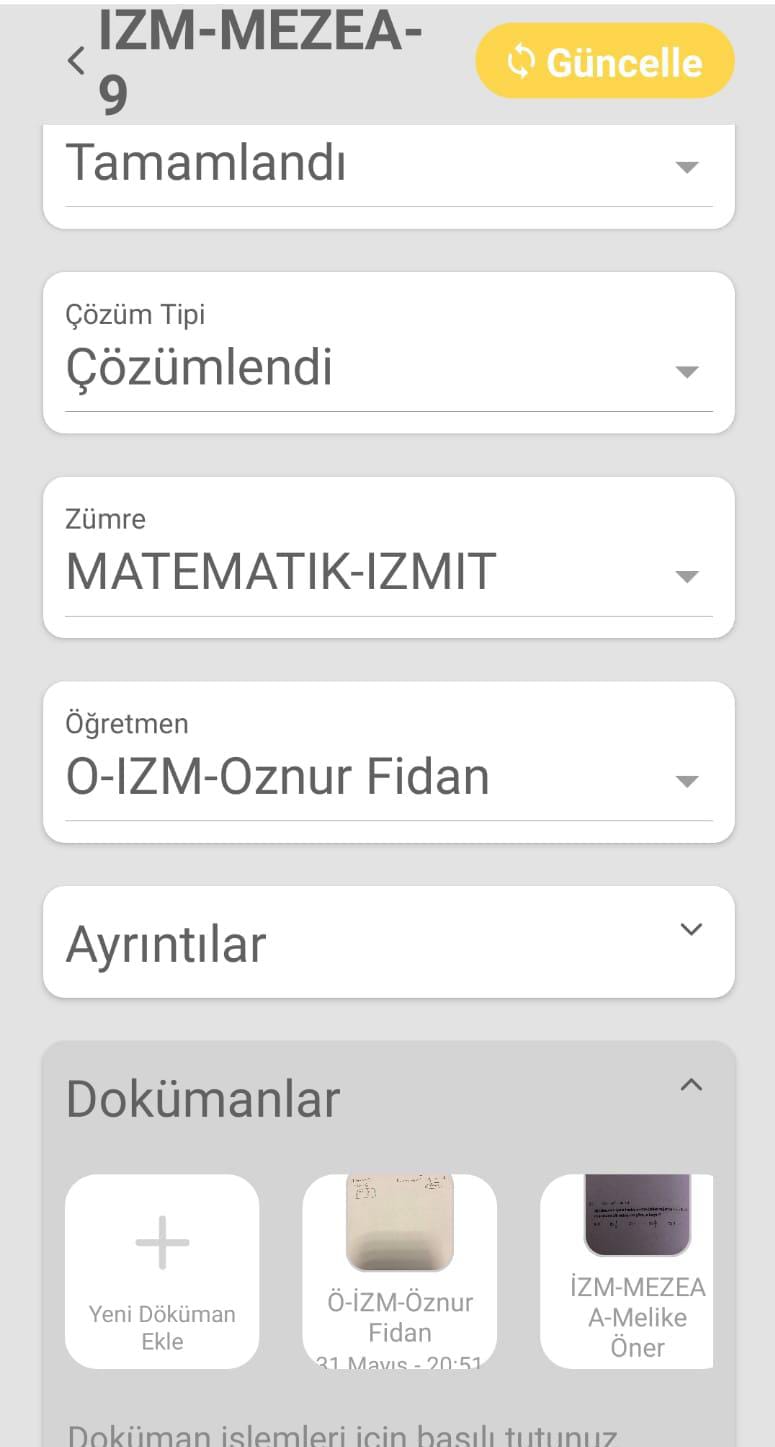Viewport: 775px width, 1447px height.
Task: Change the Çözüm Tipi selection
Action: coord(388,368)
